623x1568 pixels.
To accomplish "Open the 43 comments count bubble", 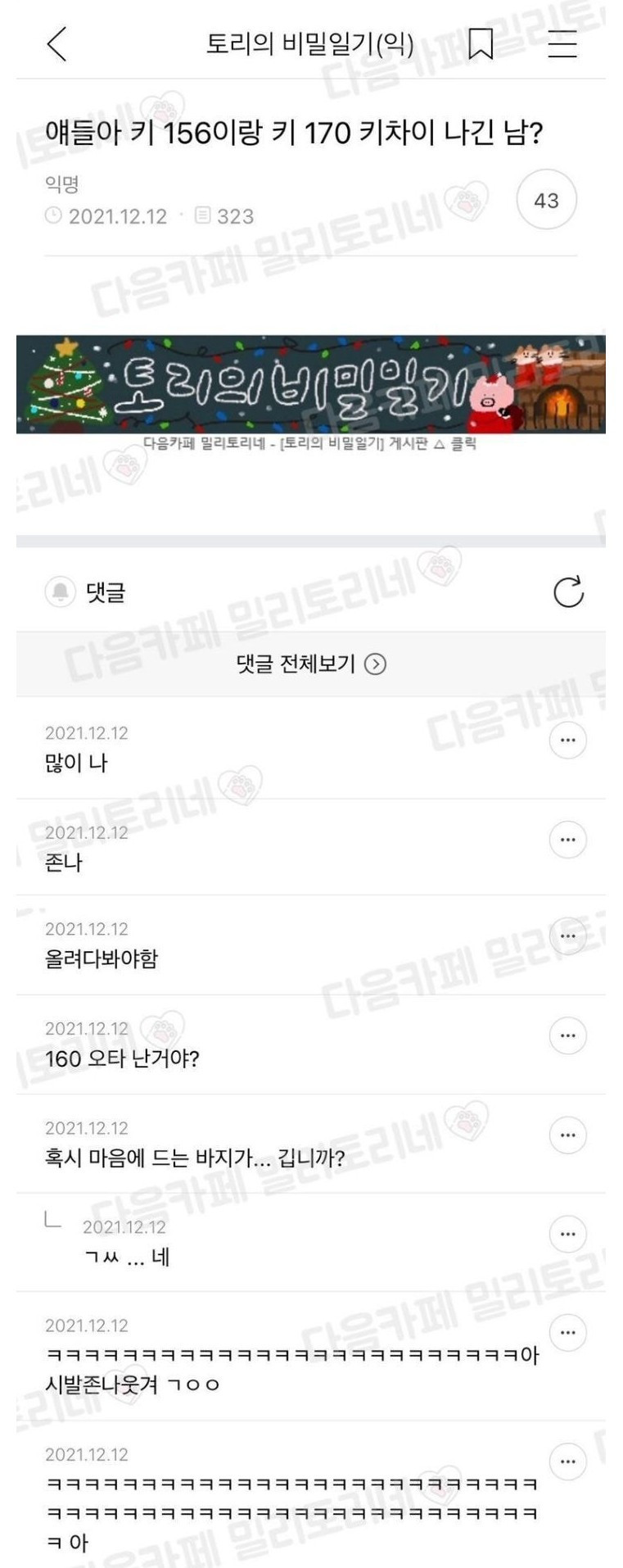I will pos(546,200).
